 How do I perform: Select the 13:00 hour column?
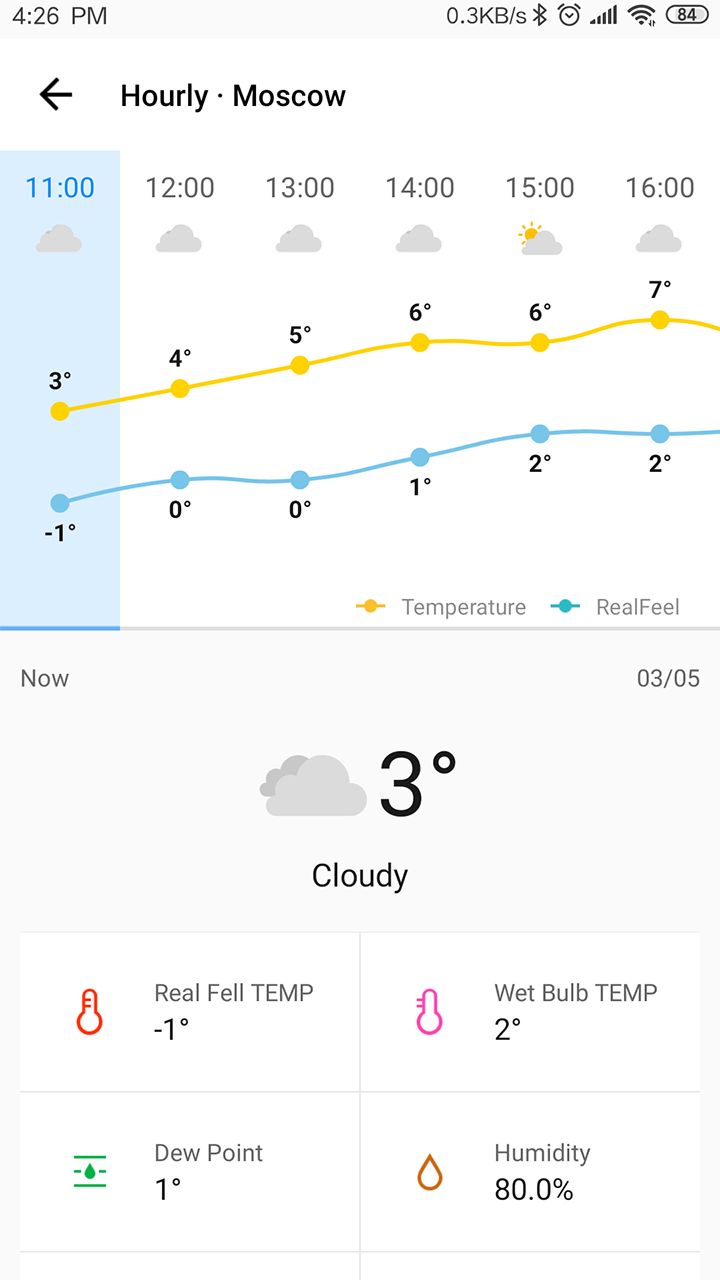[x=300, y=390]
